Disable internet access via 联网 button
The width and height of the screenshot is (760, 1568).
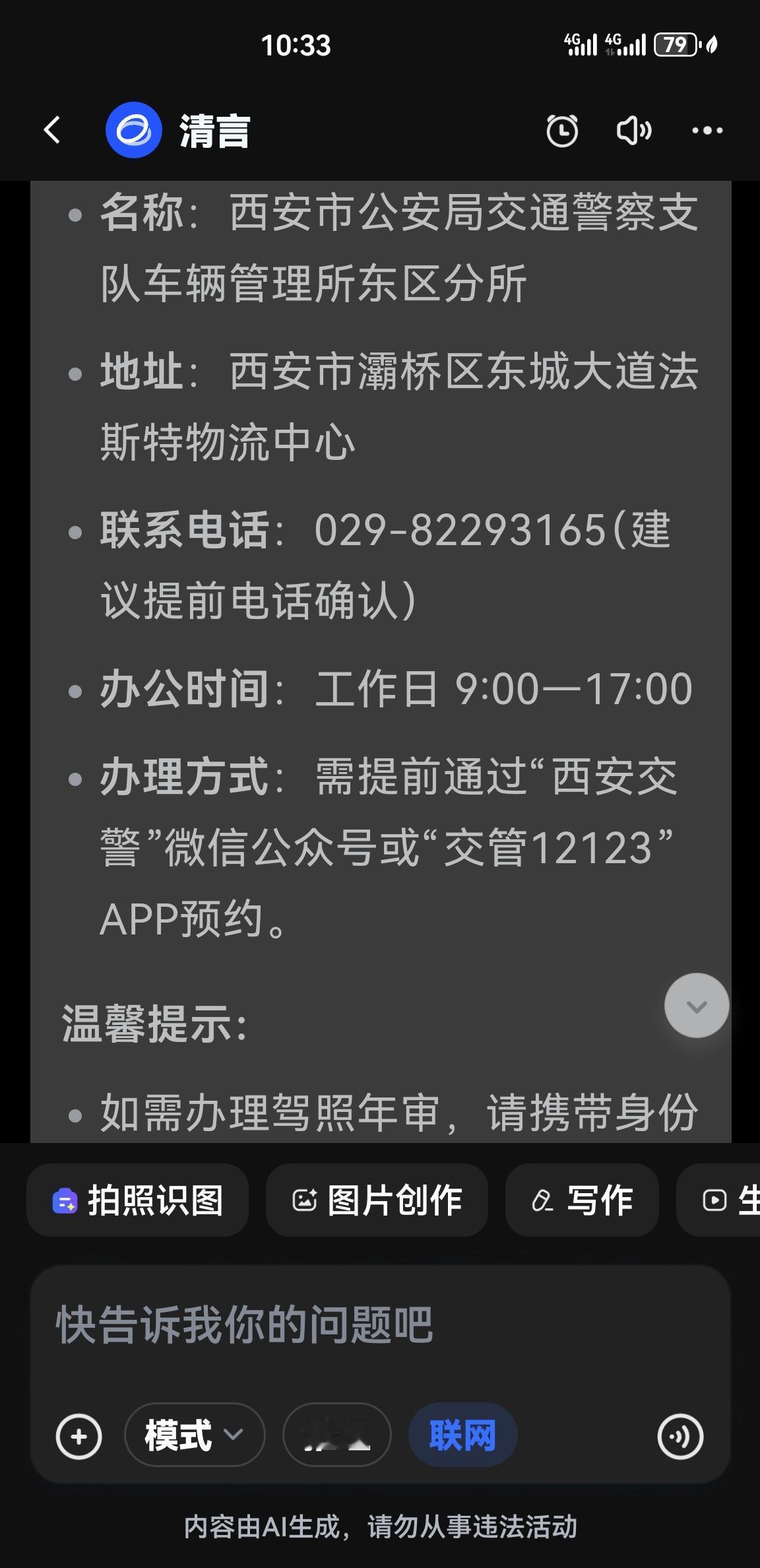pyautogui.click(x=462, y=1434)
